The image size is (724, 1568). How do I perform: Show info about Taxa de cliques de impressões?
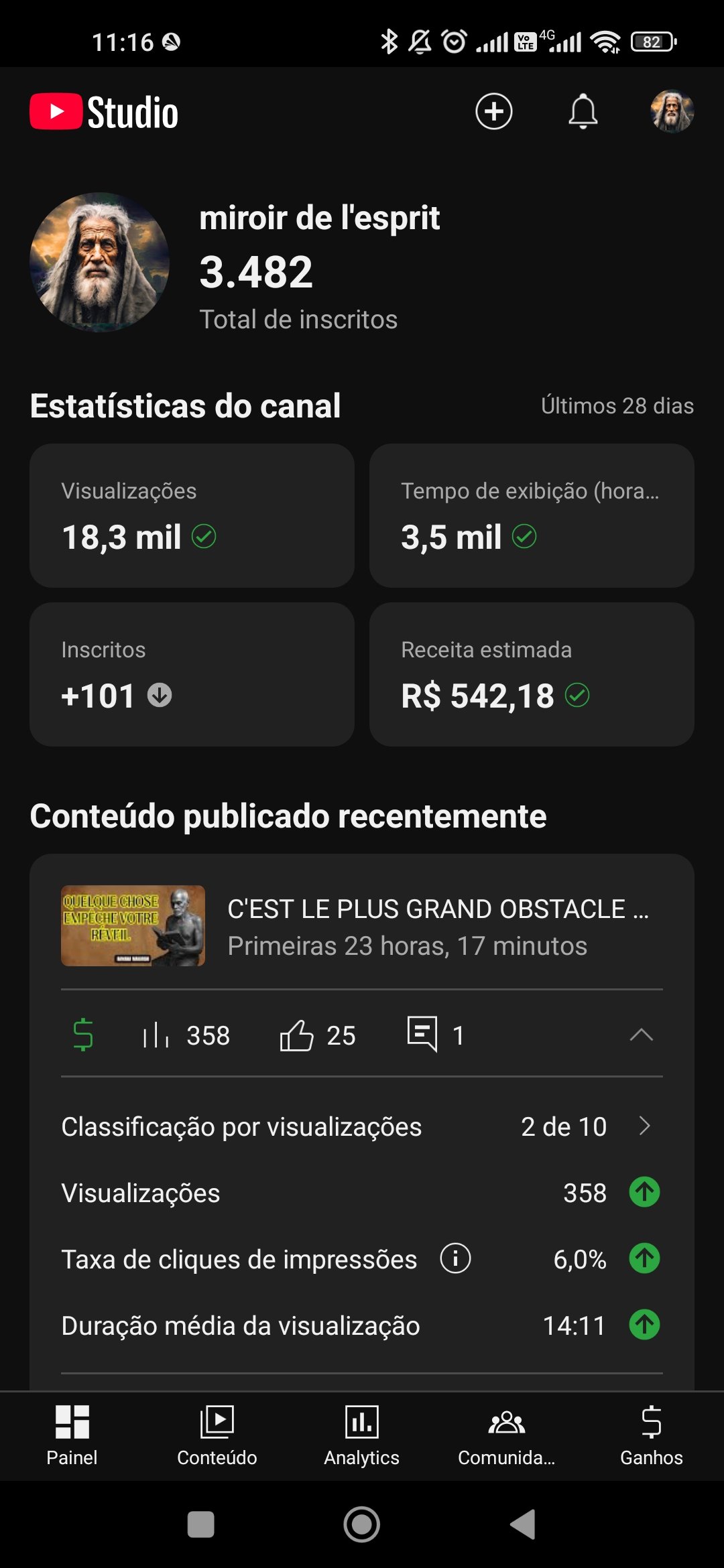pos(455,1258)
